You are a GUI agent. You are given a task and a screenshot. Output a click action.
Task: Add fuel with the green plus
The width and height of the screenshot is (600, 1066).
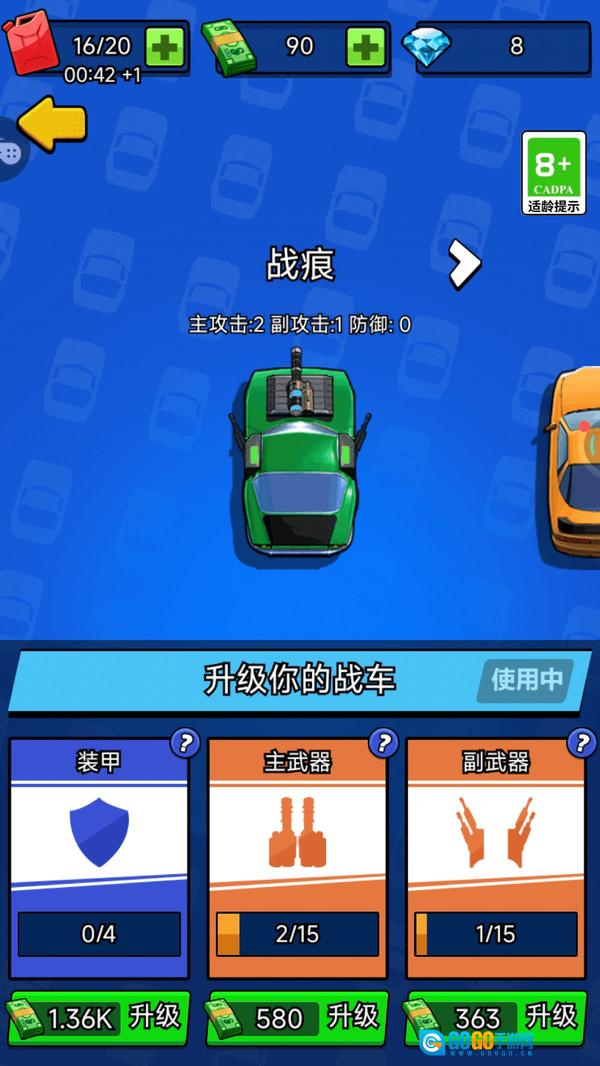(x=165, y=46)
